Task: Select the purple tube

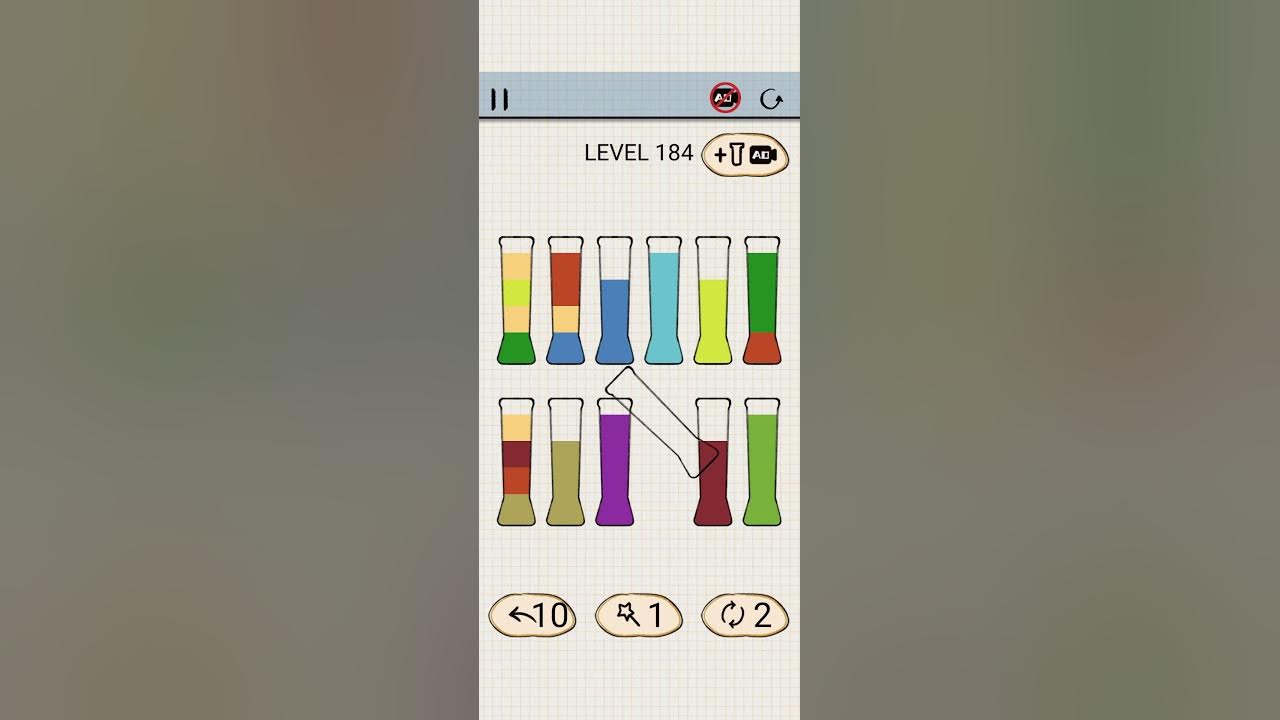Action: (615, 465)
